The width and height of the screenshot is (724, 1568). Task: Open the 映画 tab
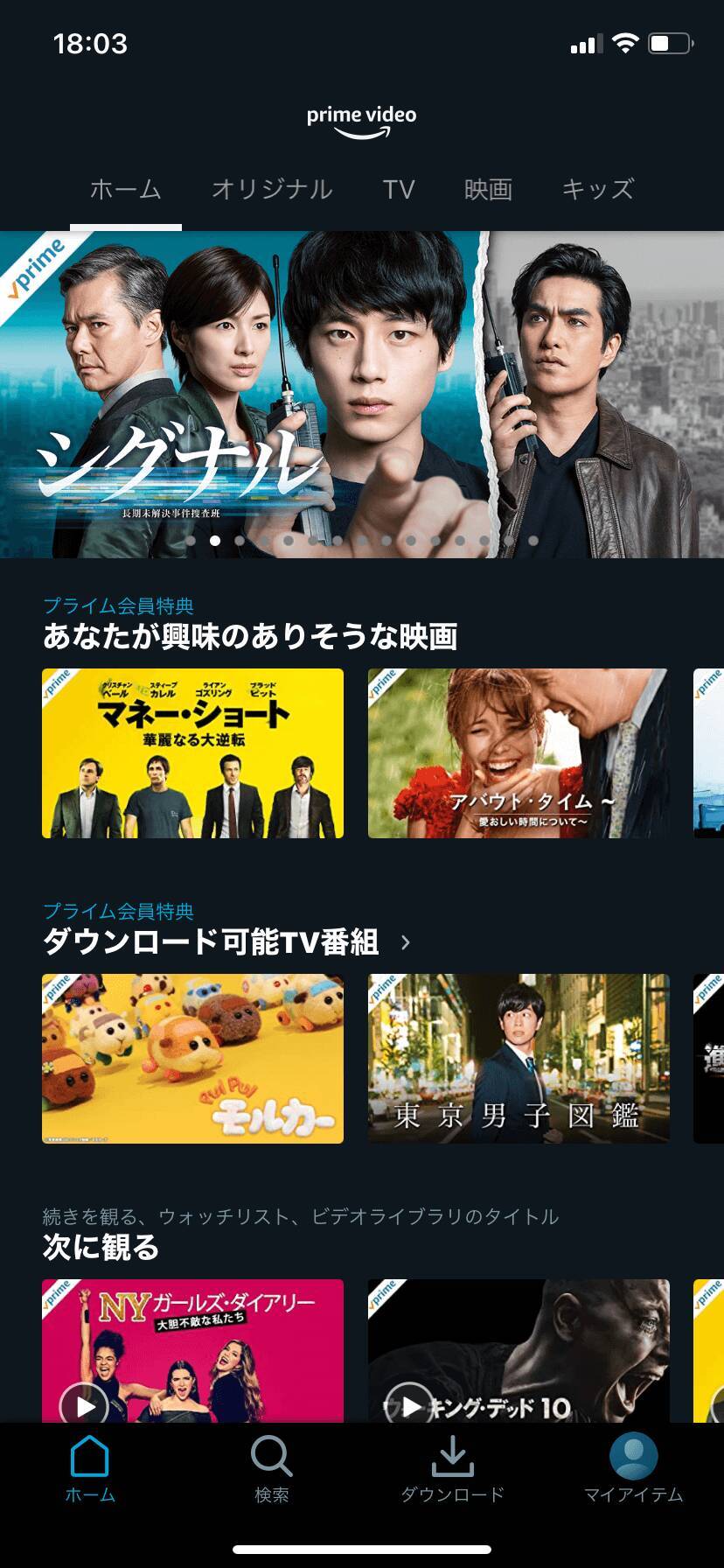click(488, 190)
